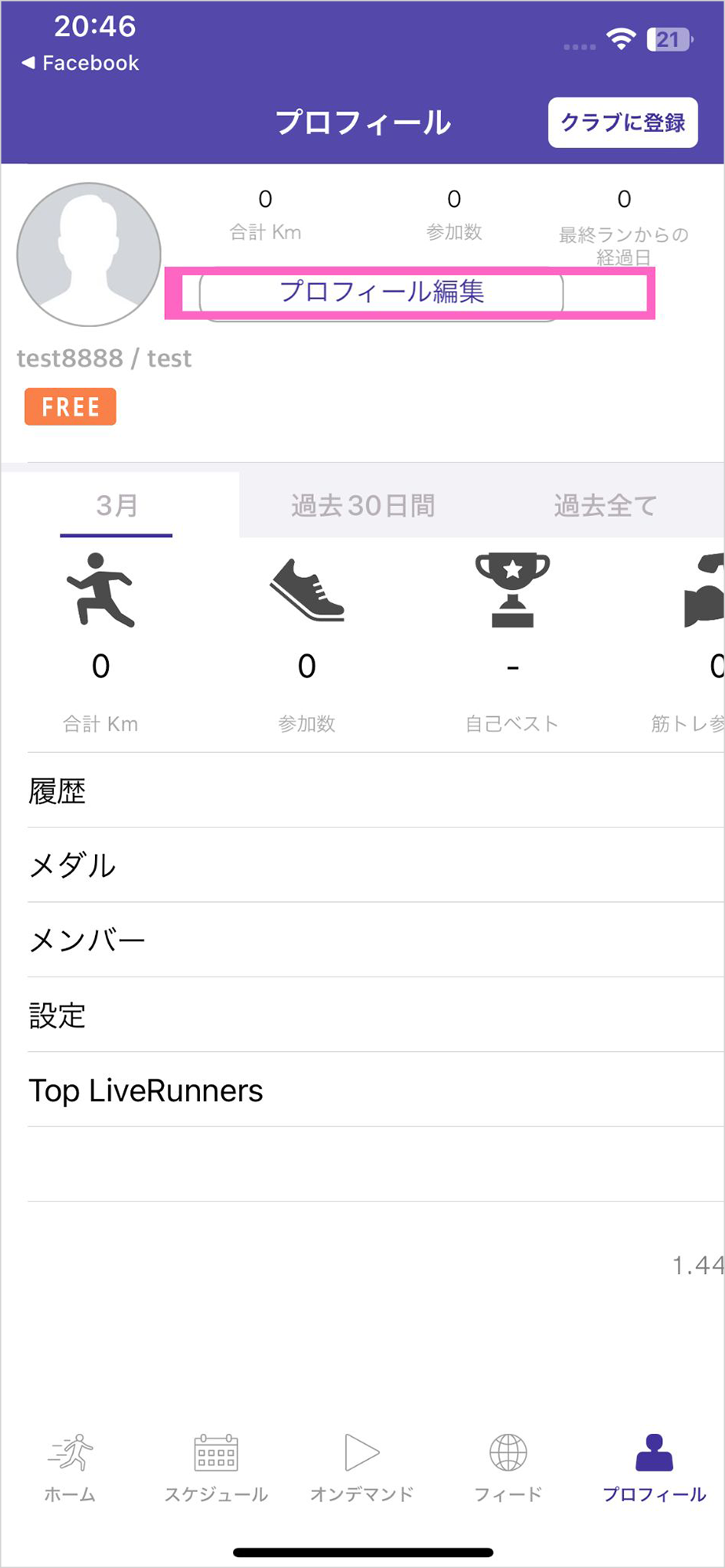Open プロフィール編集 to edit profile
This screenshot has height=1568, width=725.
(x=381, y=292)
